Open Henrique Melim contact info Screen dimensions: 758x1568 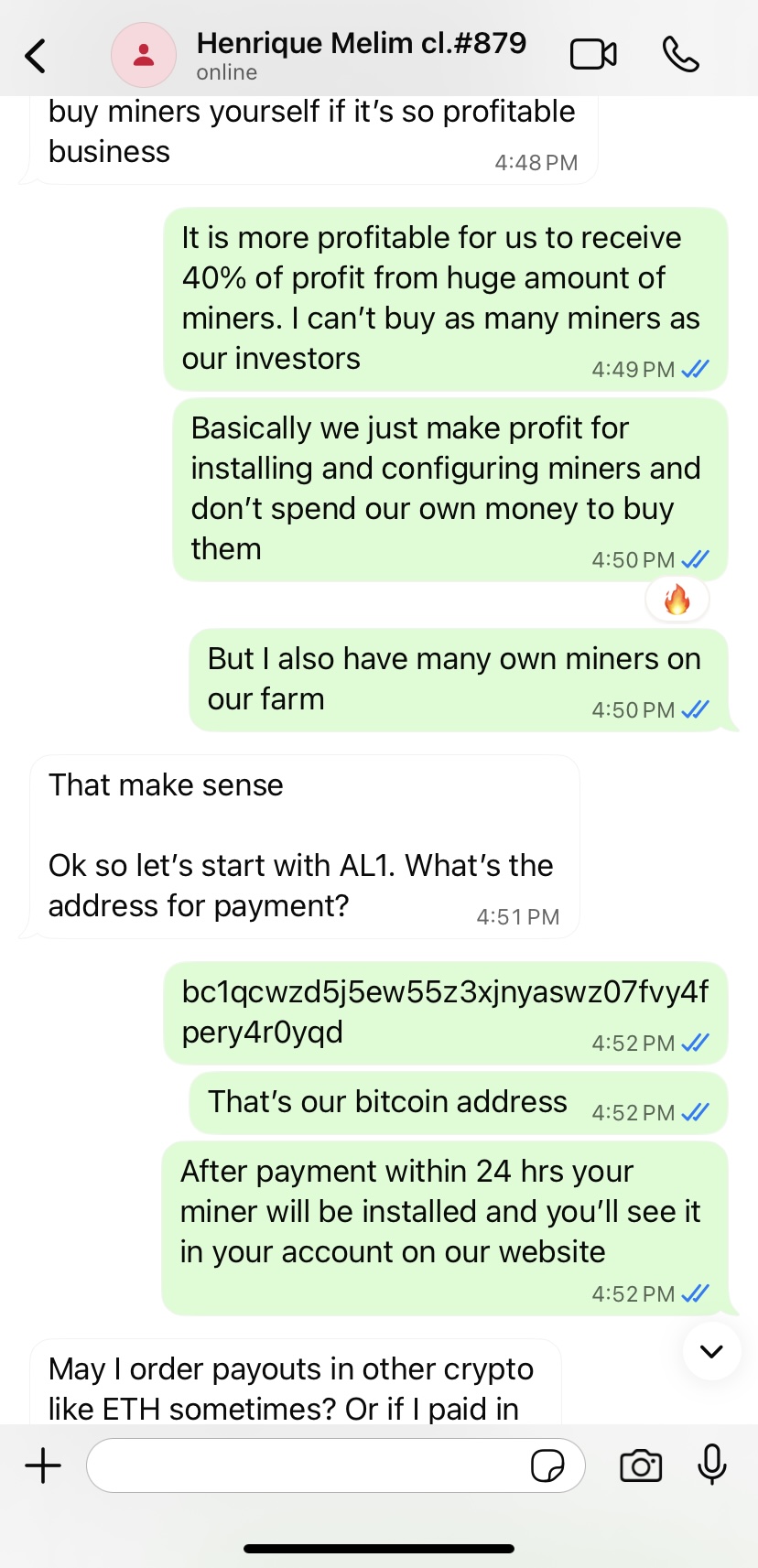361,55
